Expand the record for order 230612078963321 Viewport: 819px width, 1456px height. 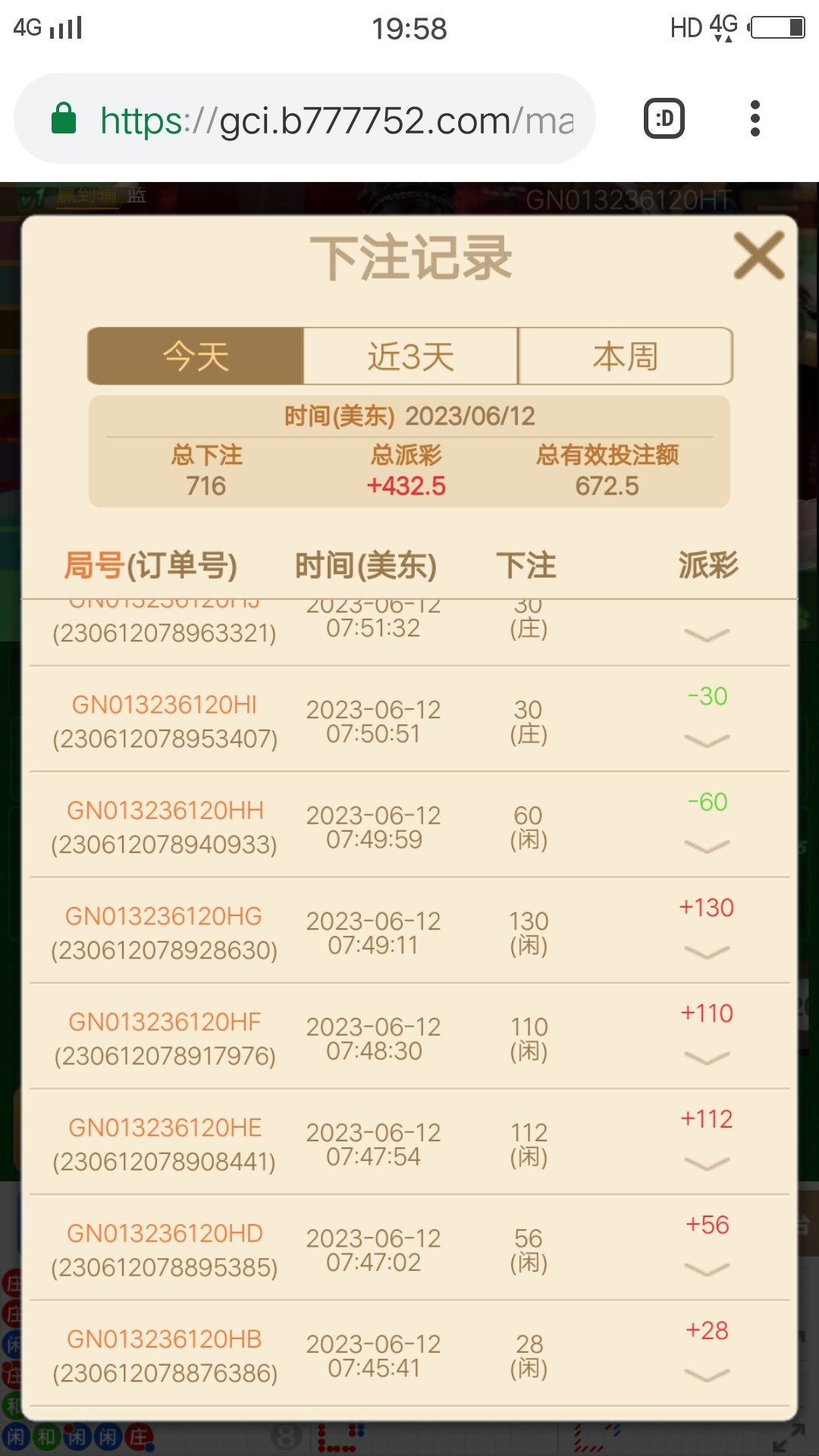pos(707,635)
